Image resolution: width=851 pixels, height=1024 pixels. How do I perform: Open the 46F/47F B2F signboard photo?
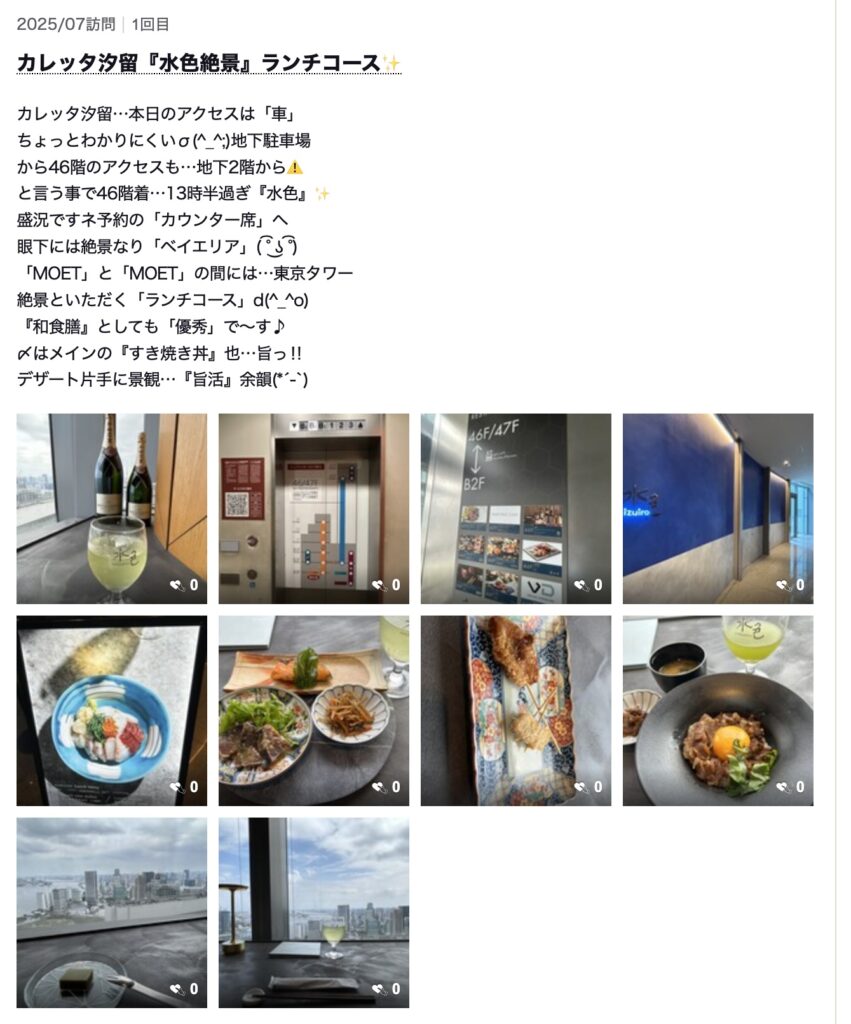point(515,508)
